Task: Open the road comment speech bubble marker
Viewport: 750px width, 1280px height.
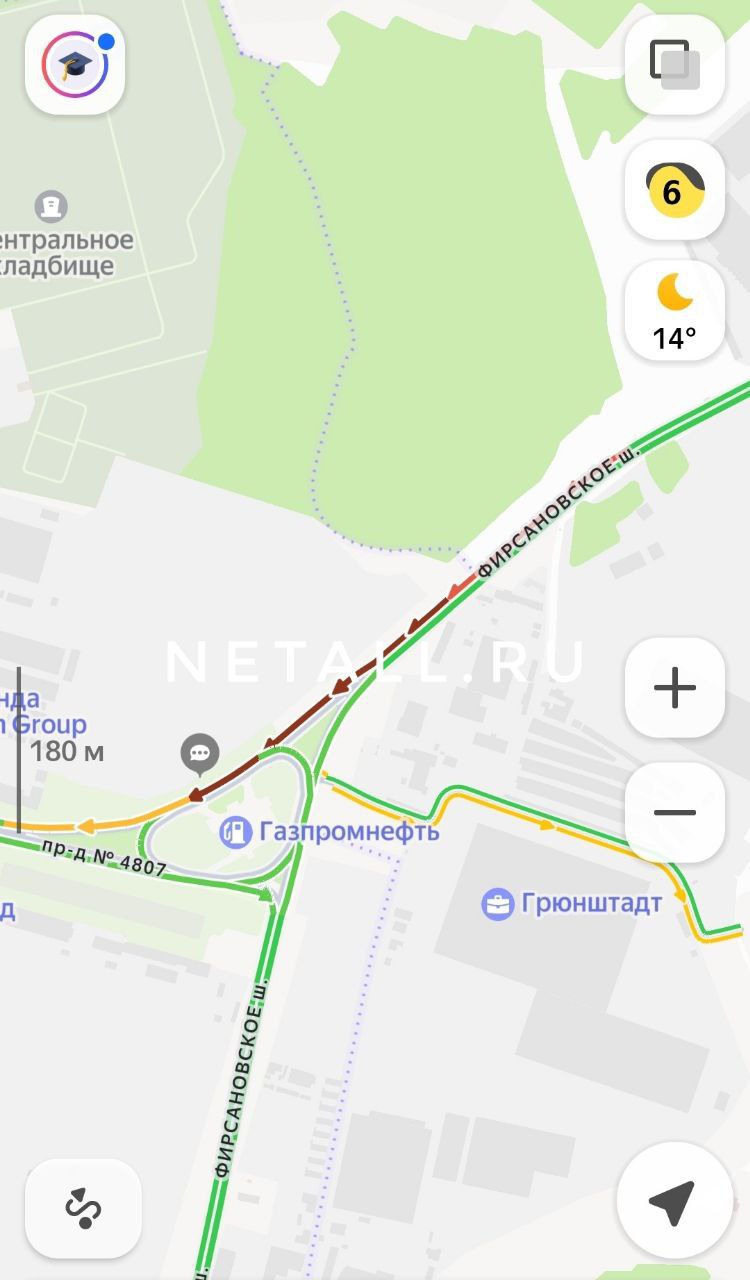Action: (200, 752)
